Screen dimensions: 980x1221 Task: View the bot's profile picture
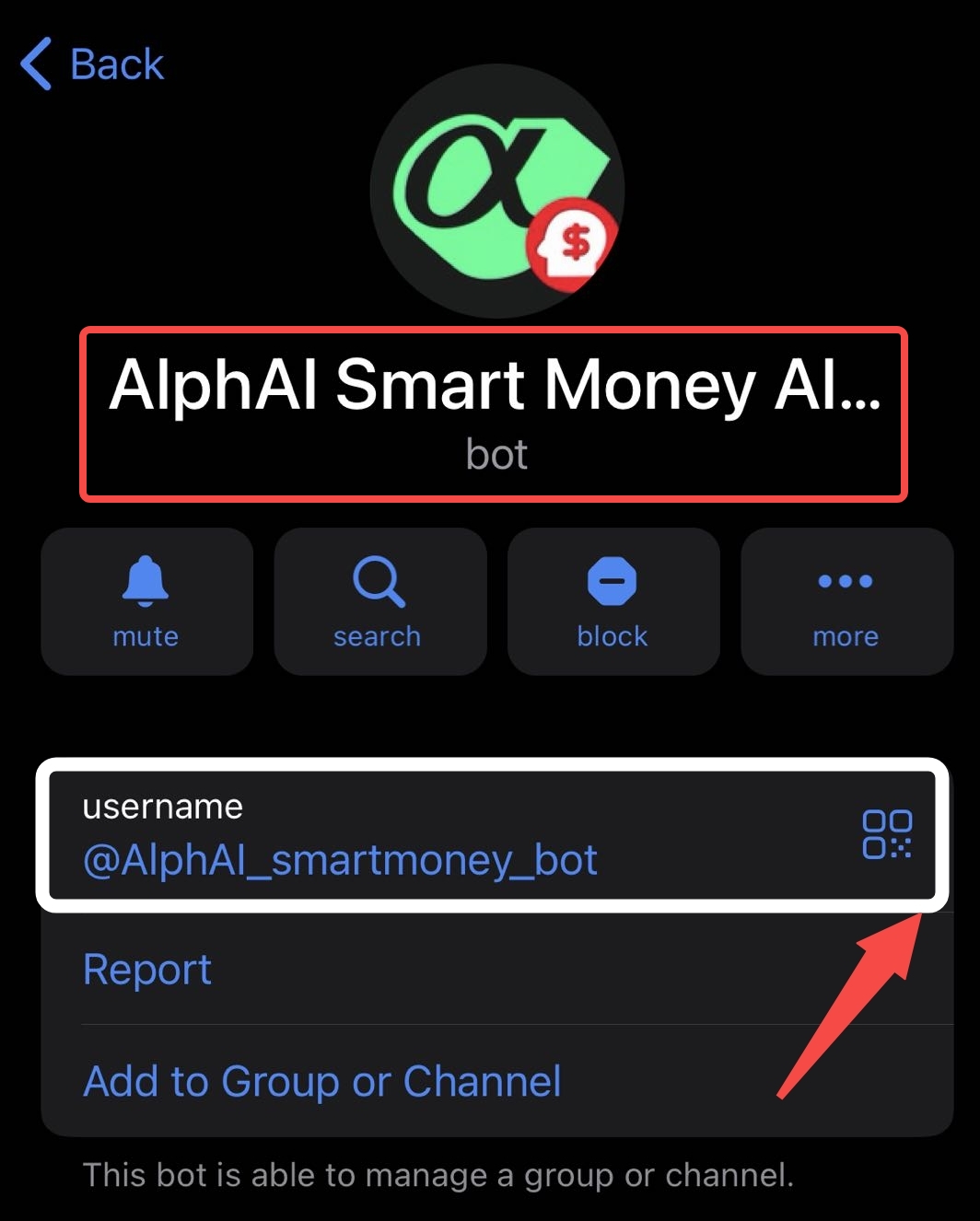tap(497, 192)
